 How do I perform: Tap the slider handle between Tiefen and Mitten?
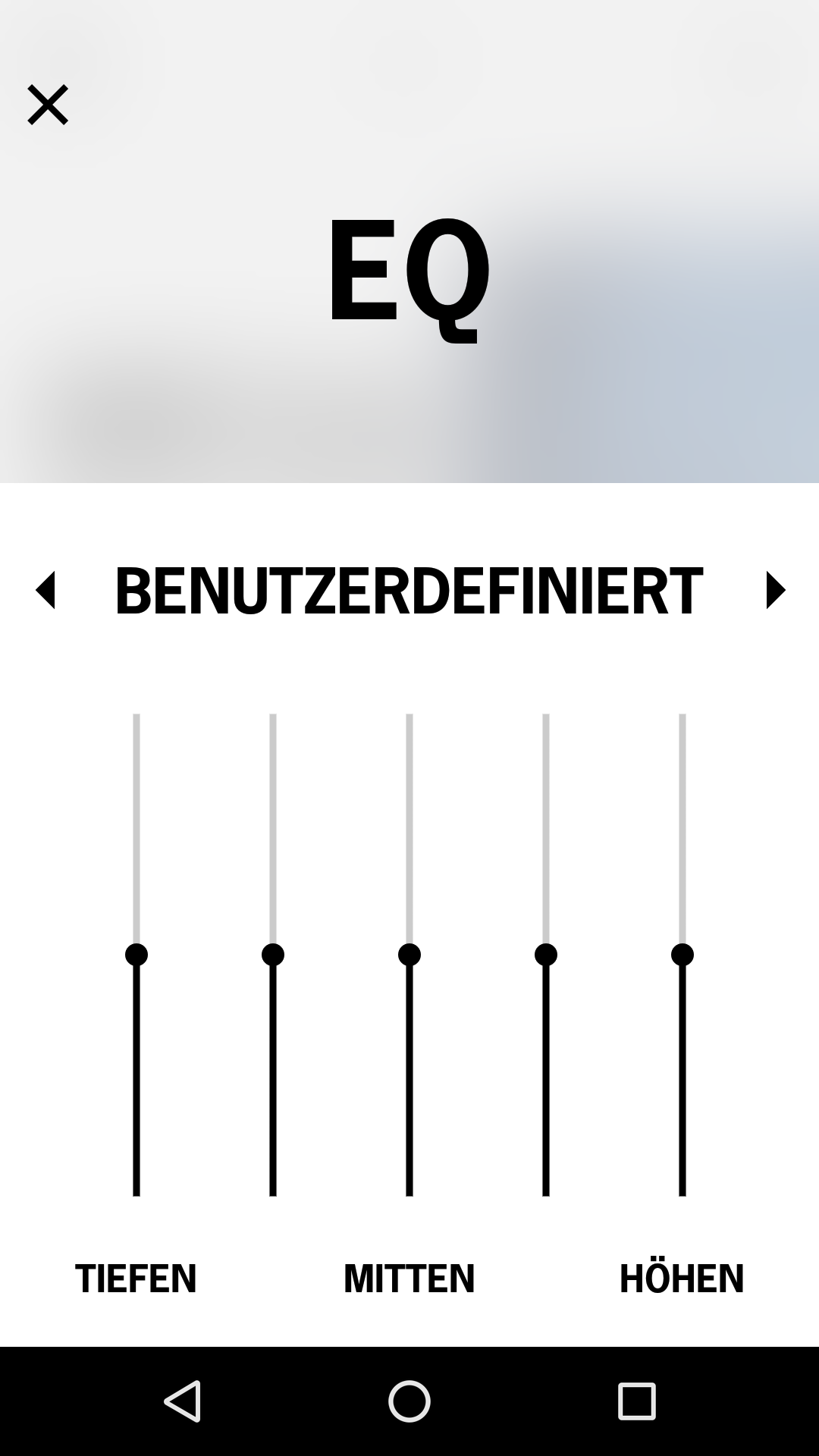click(273, 955)
